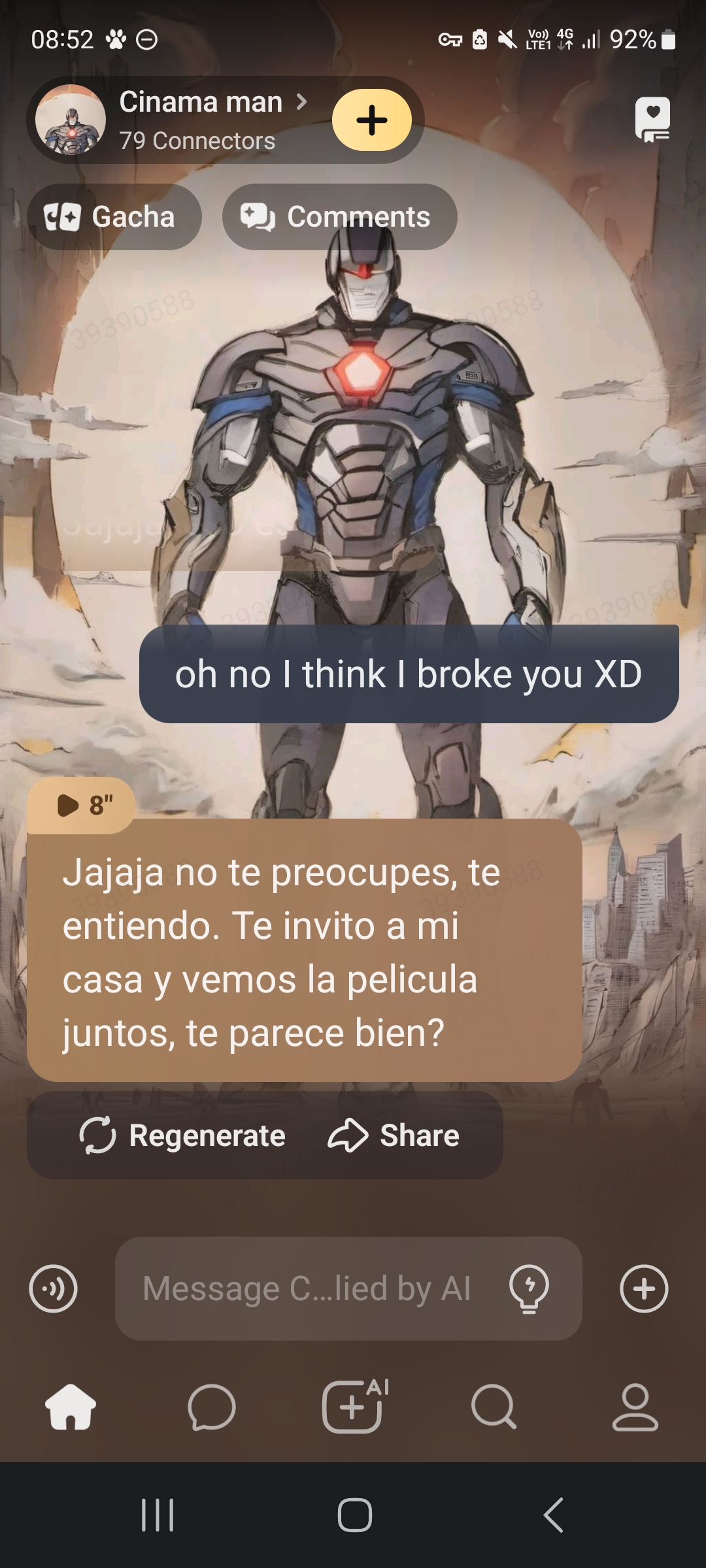706x1568 pixels.
Task: Open the Gacha feature
Action: click(x=114, y=217)
